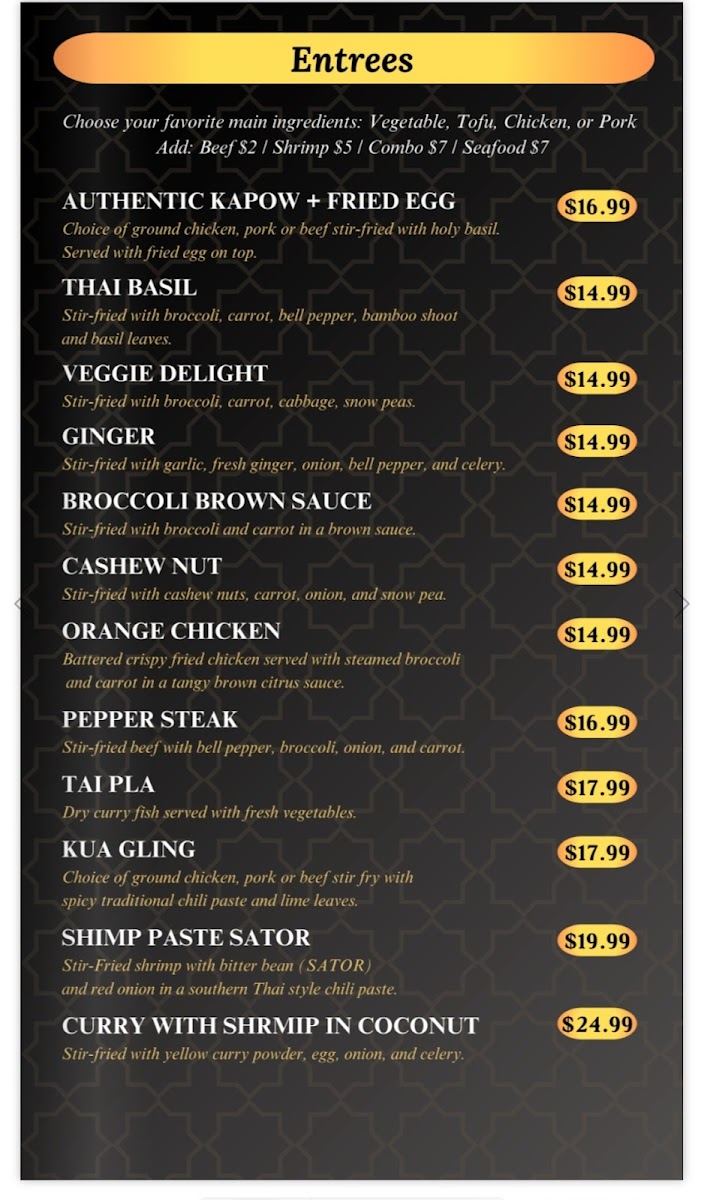Go to the next menu image
Viewport: 704px width, 1200px height.
tap(685, 604)
